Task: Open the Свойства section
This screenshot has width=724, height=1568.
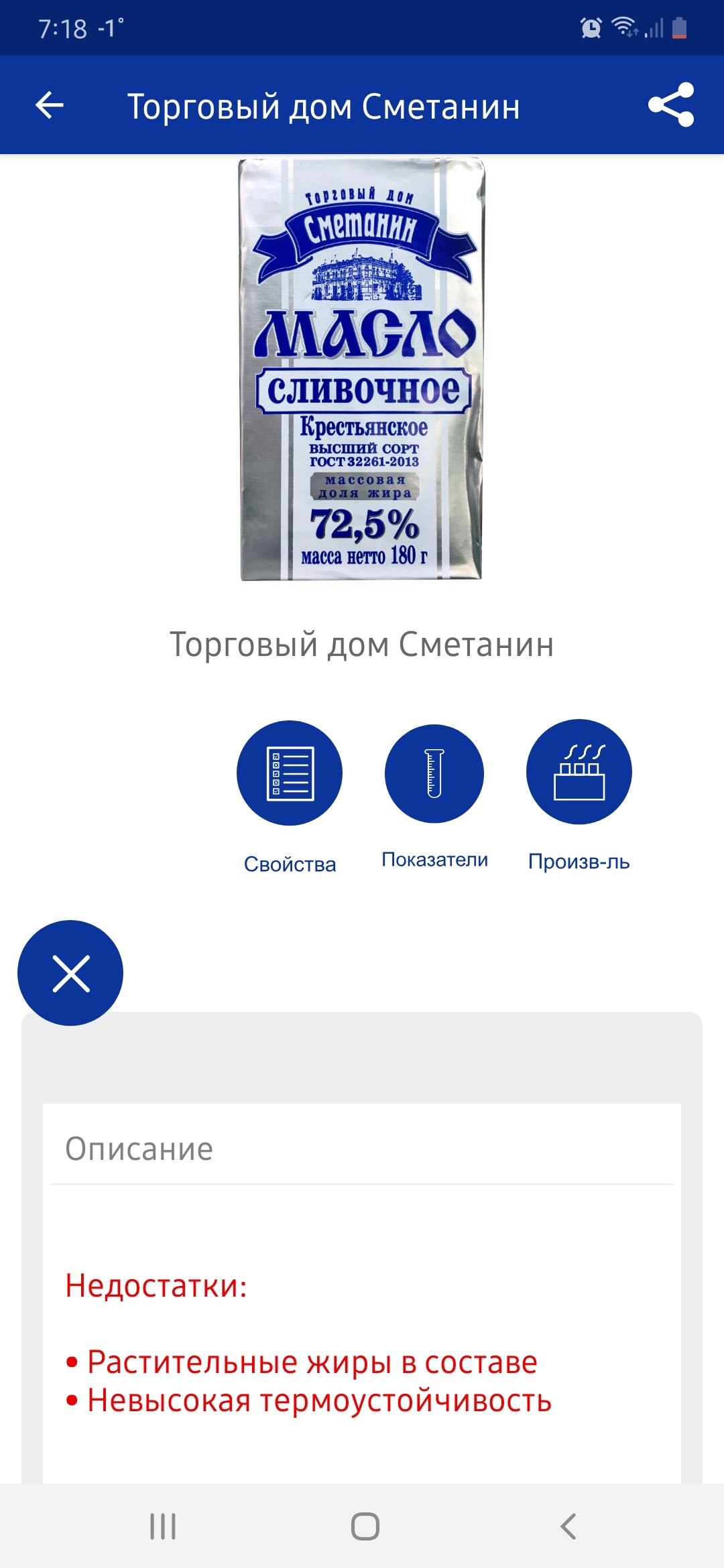Action: coord(290,773)
